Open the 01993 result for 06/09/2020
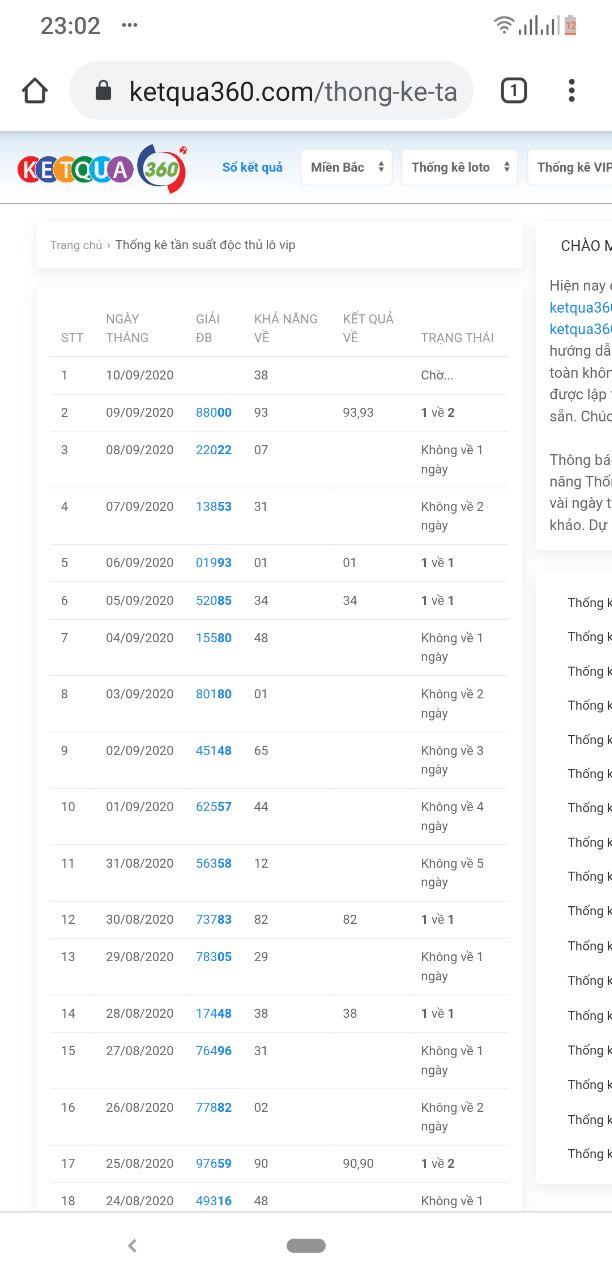 [213, 563]
